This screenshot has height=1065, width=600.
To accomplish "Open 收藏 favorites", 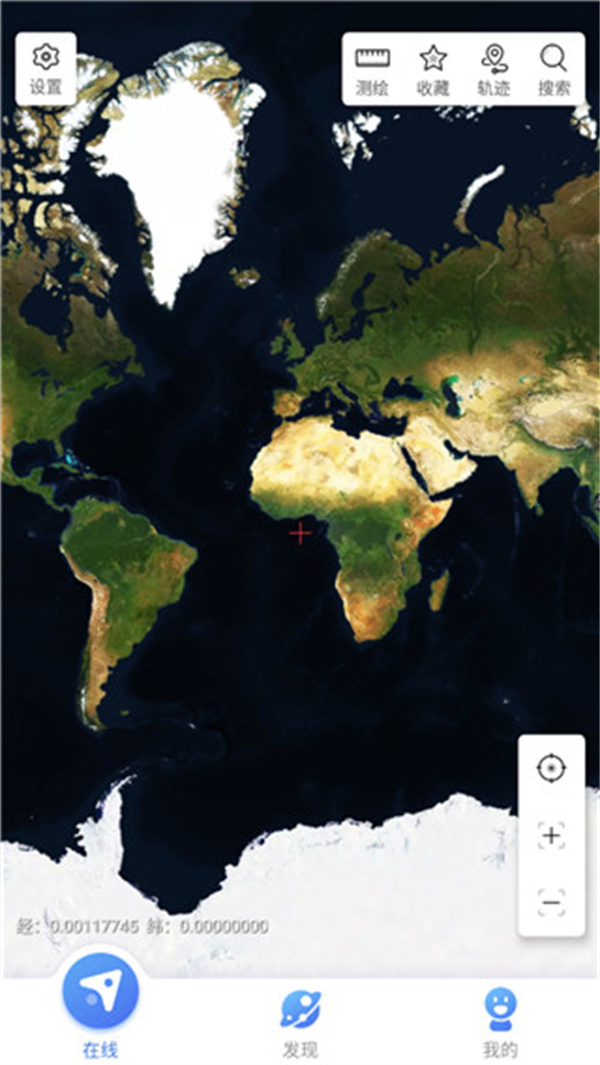I will (x=433, y=69).
